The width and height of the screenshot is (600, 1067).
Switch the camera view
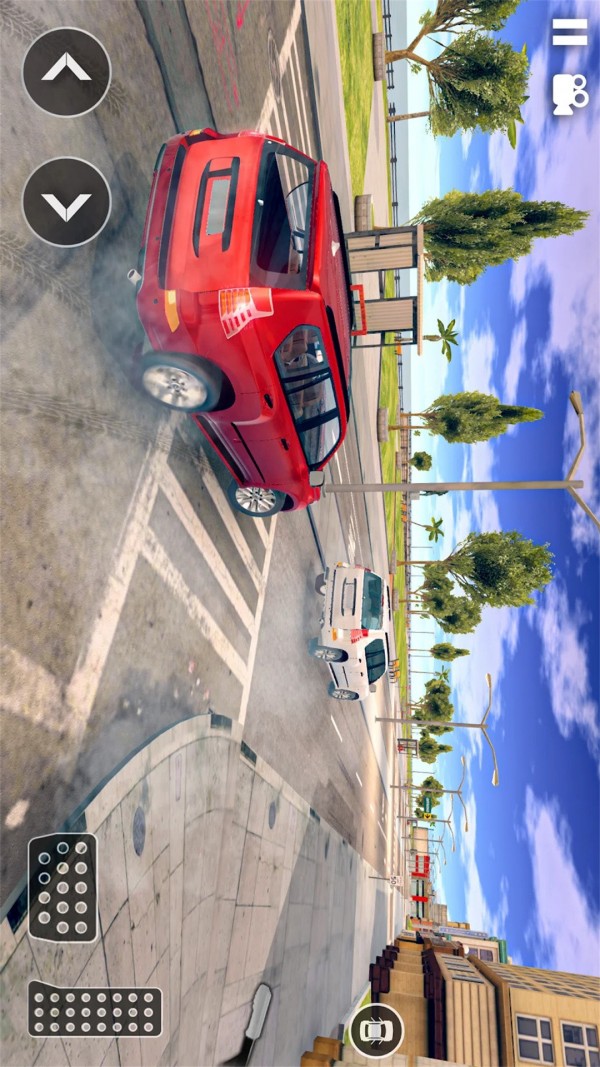point(570,94)
